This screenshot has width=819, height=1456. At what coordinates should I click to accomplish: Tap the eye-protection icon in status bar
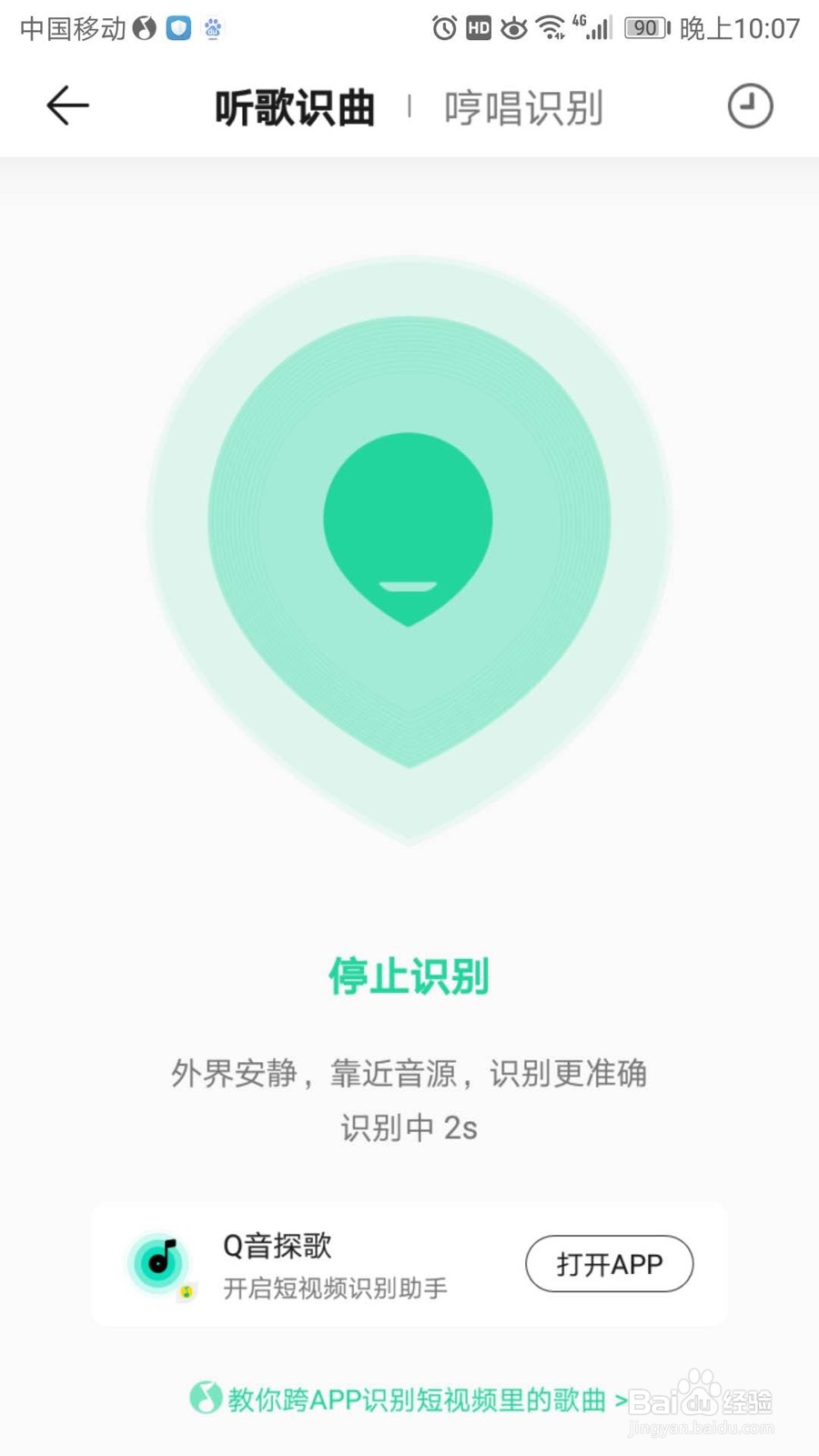click(x=512, y=27)
